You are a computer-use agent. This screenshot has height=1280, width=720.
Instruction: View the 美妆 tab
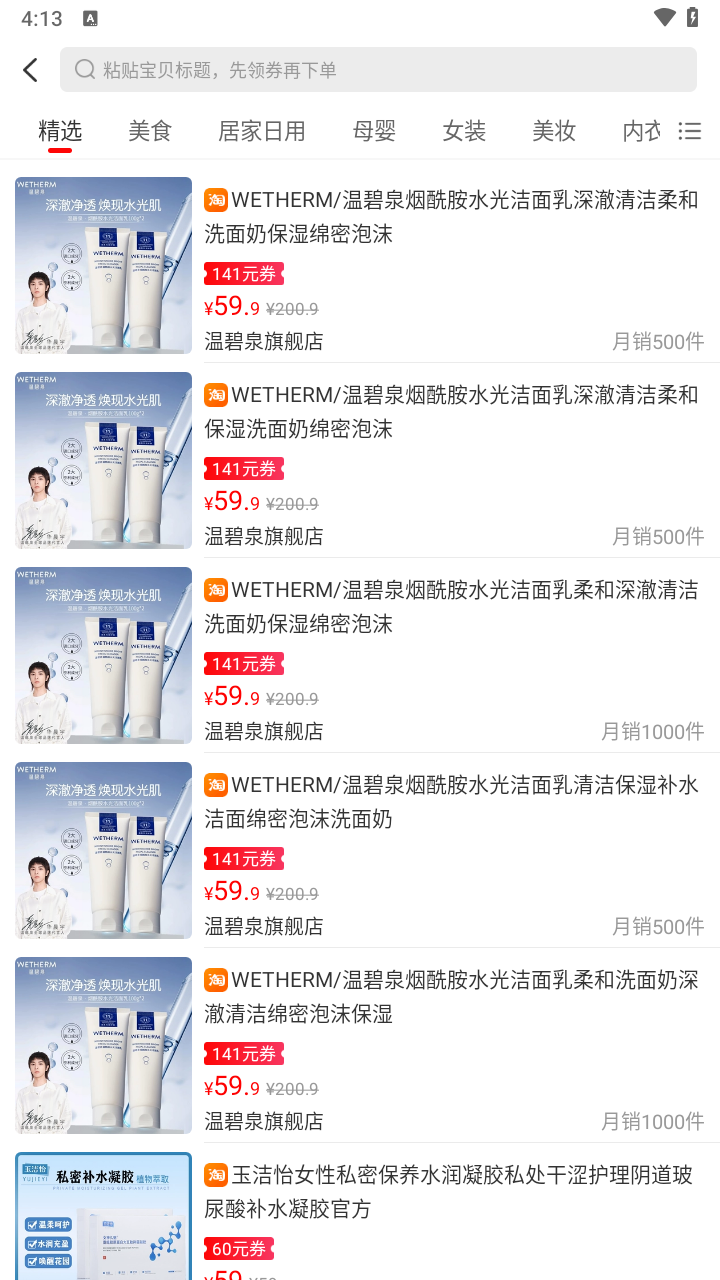[554, 131]
